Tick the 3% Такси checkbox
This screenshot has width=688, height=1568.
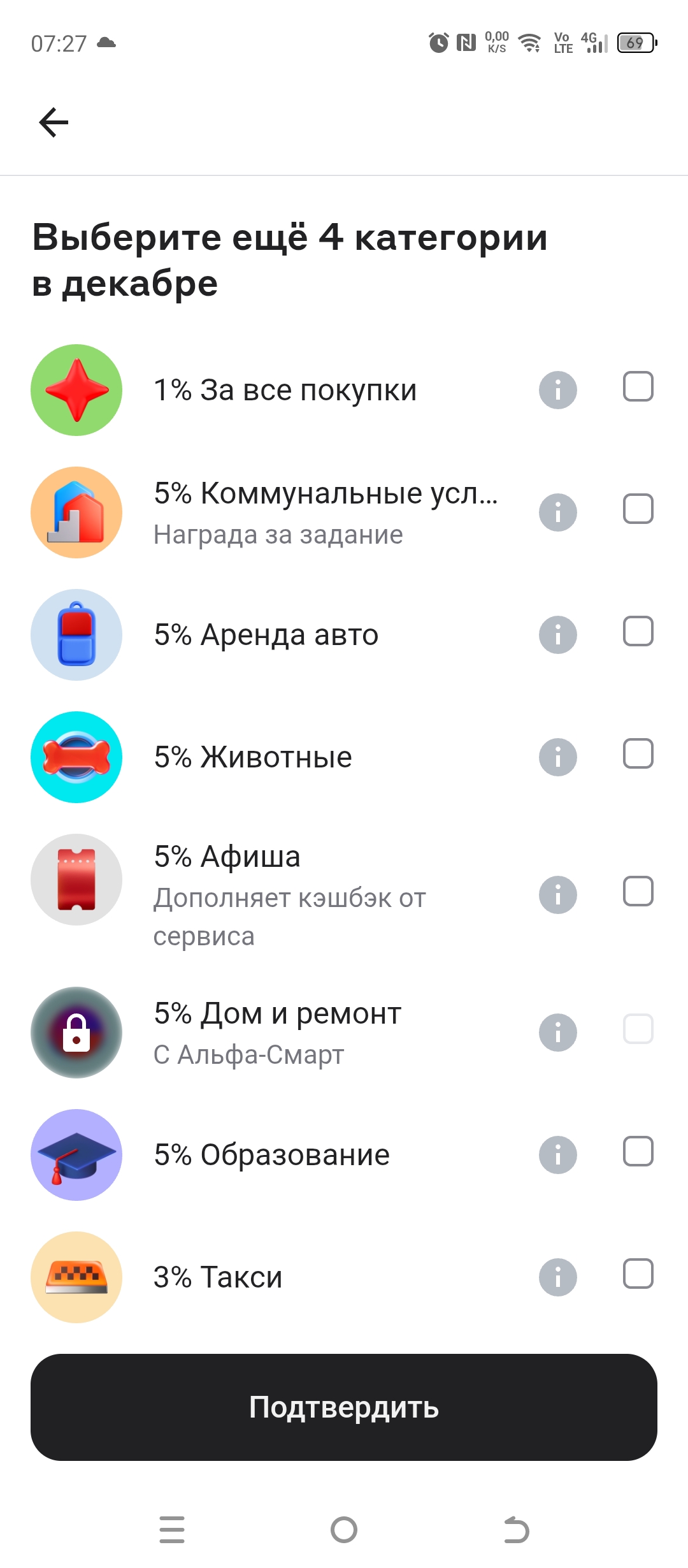(x=638, y=1274)
